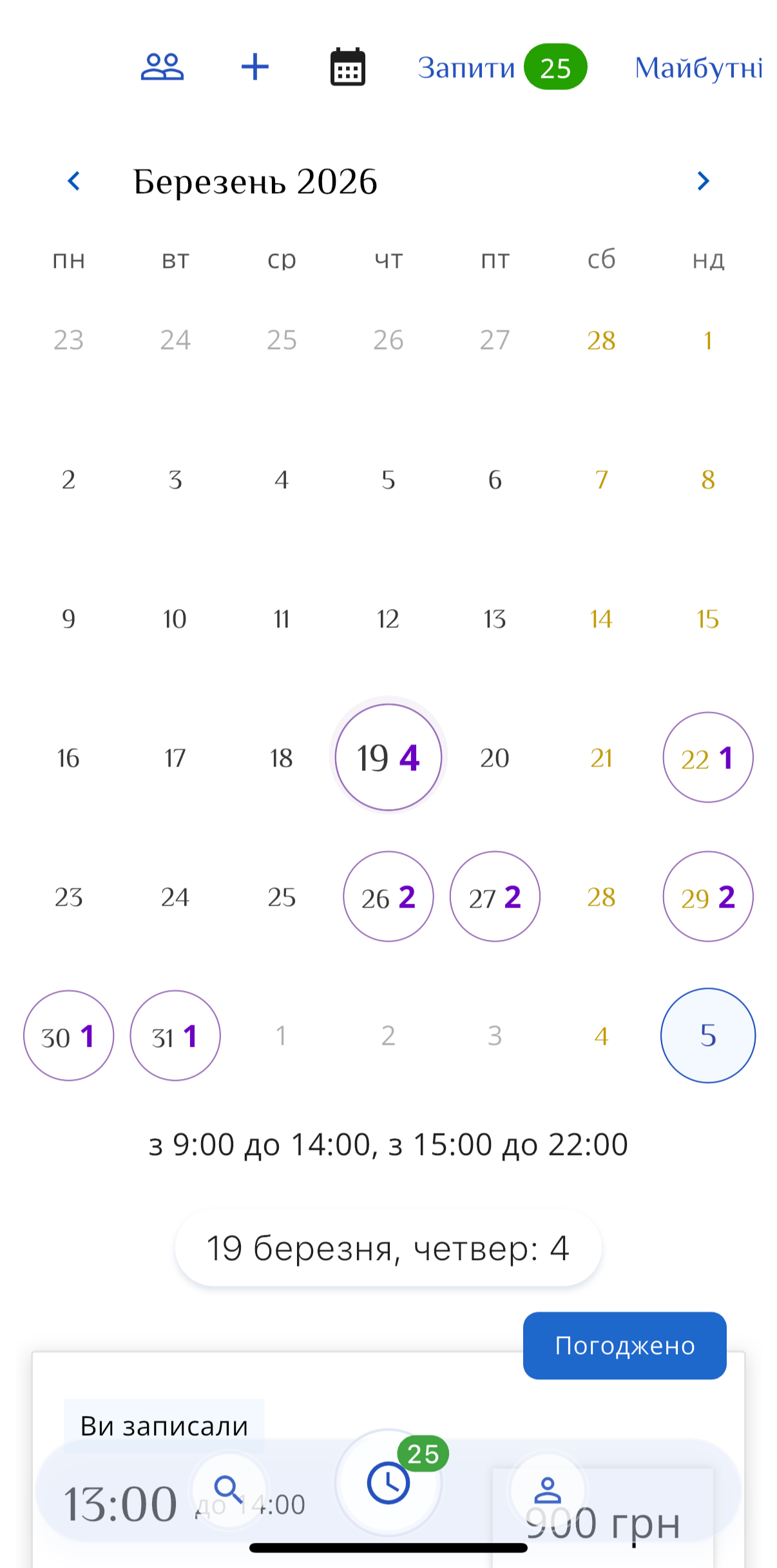777x1568 pixels.
Task: Switch to the Майбутні tab
Action: [698, 67]
